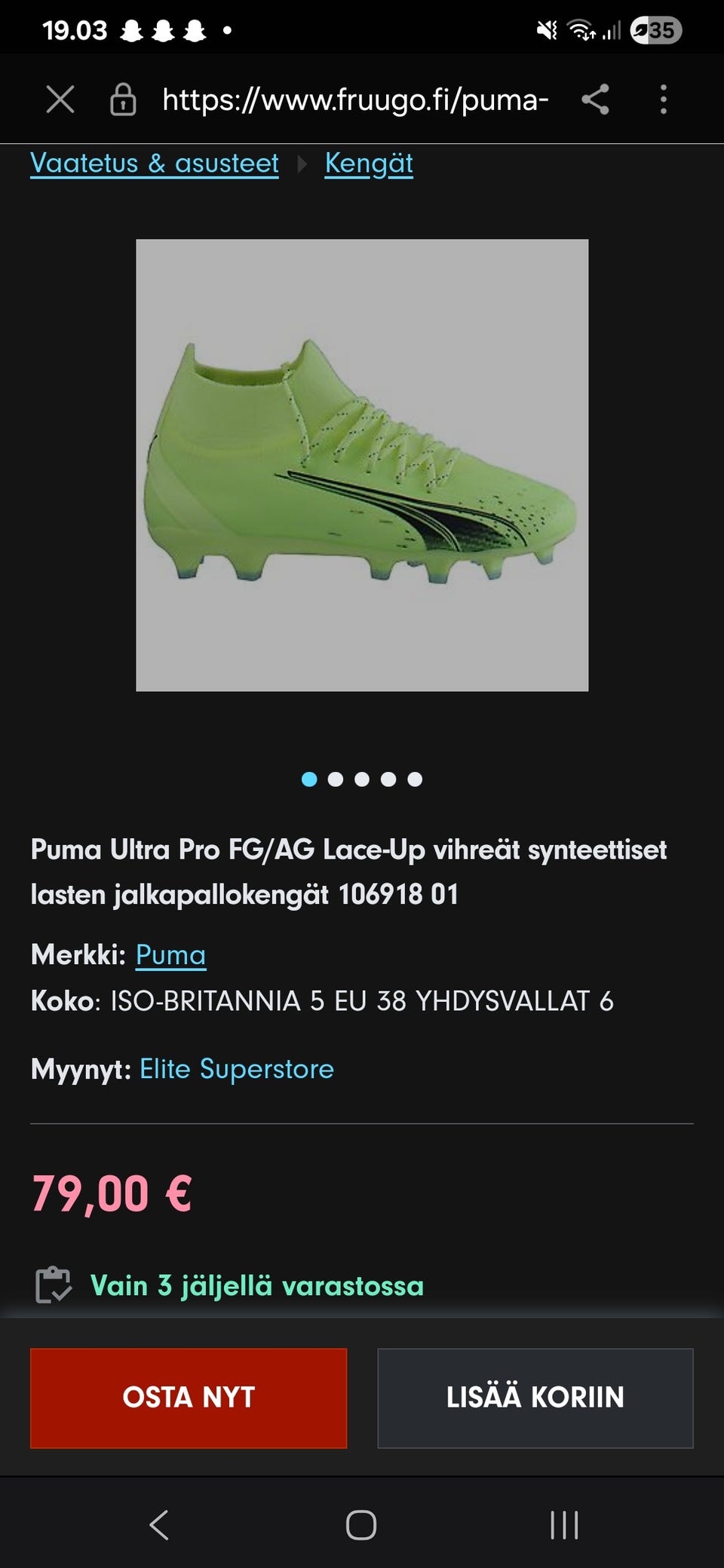Tap the site address in the URL bar
The width and height of the screenshot is (724, 1568).
(x=355, y=100)
